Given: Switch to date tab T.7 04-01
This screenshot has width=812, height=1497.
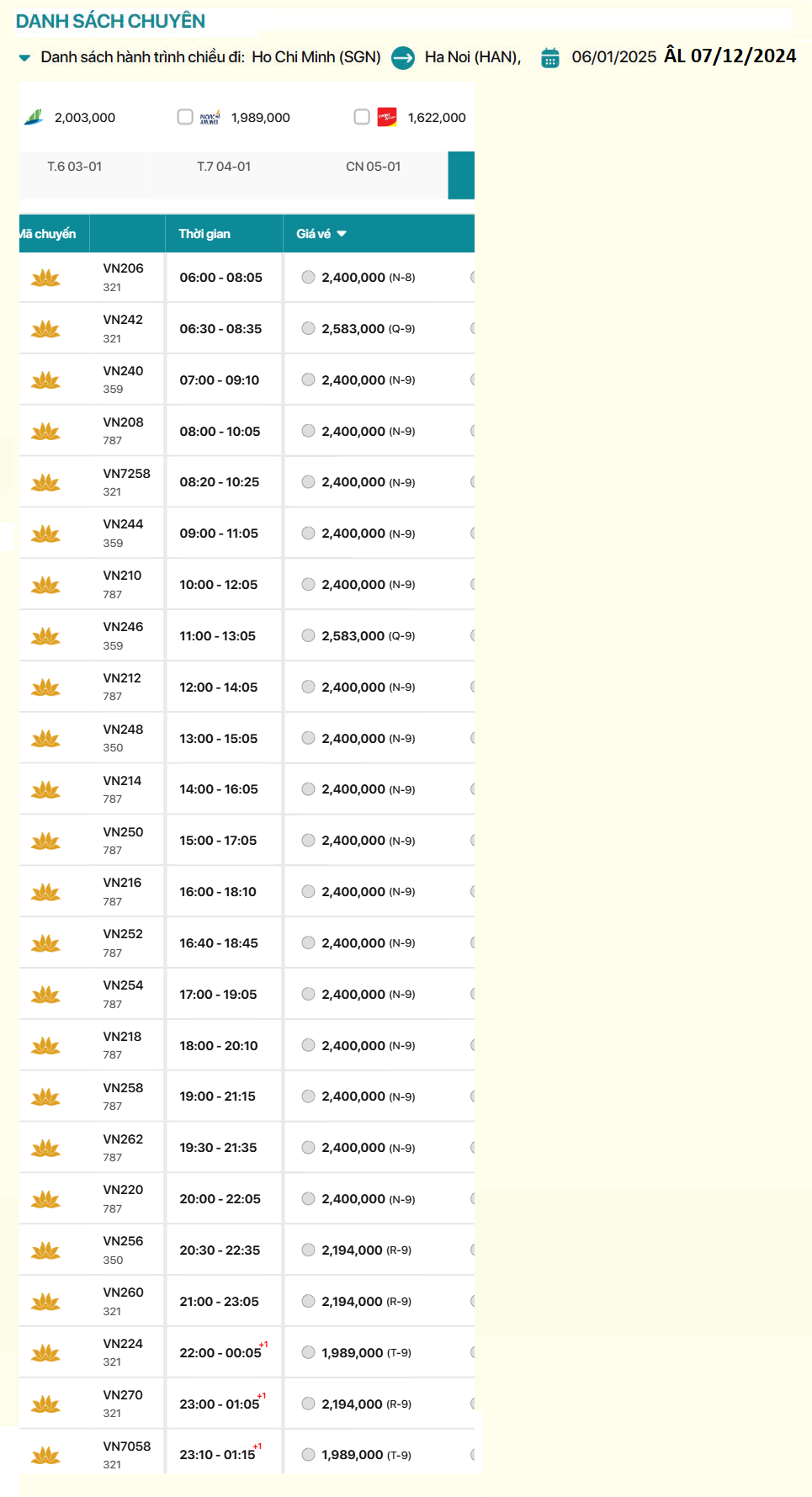Looking at the screenshot, I should pyautogui.click(x=224, y=167).
